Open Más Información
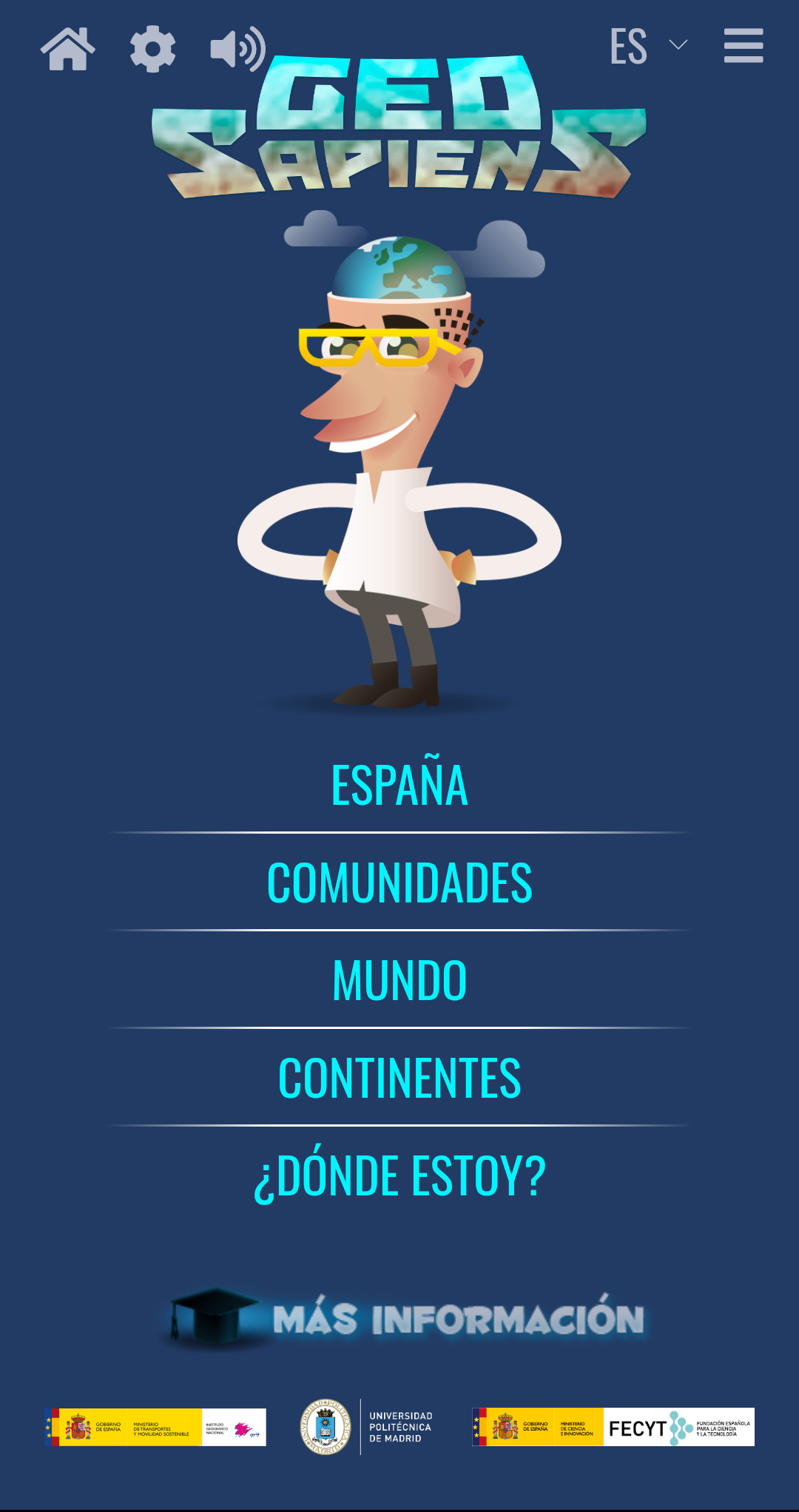 point(407,1318)
